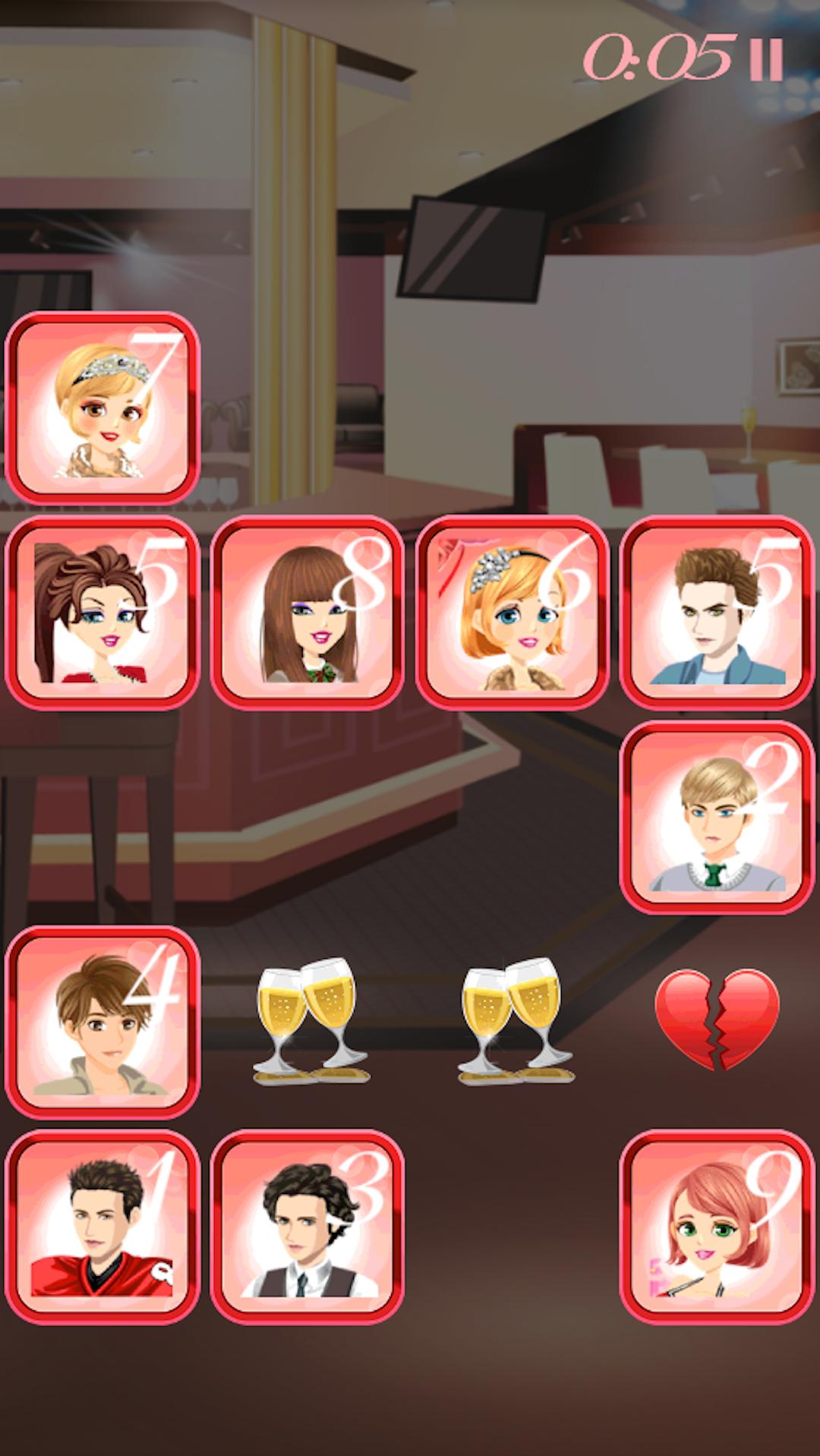Select the vest-and-tie boy card numbered 3
Image resolution: width=820 pixels, height=1456 pixels.
pyautogui.click(x=307, y=1228)
